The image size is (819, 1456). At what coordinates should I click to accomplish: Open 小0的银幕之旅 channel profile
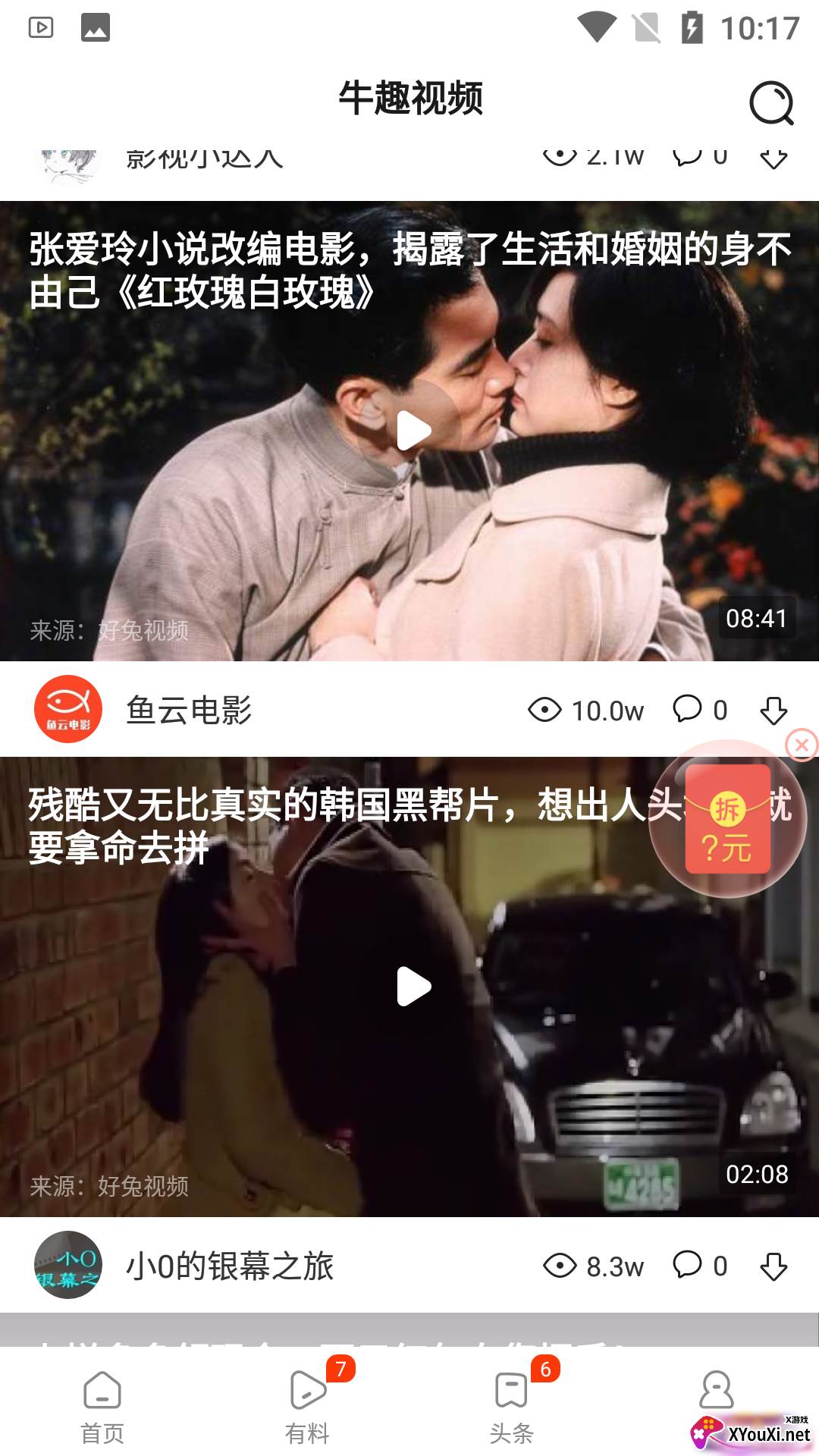tap(68, 1265)
